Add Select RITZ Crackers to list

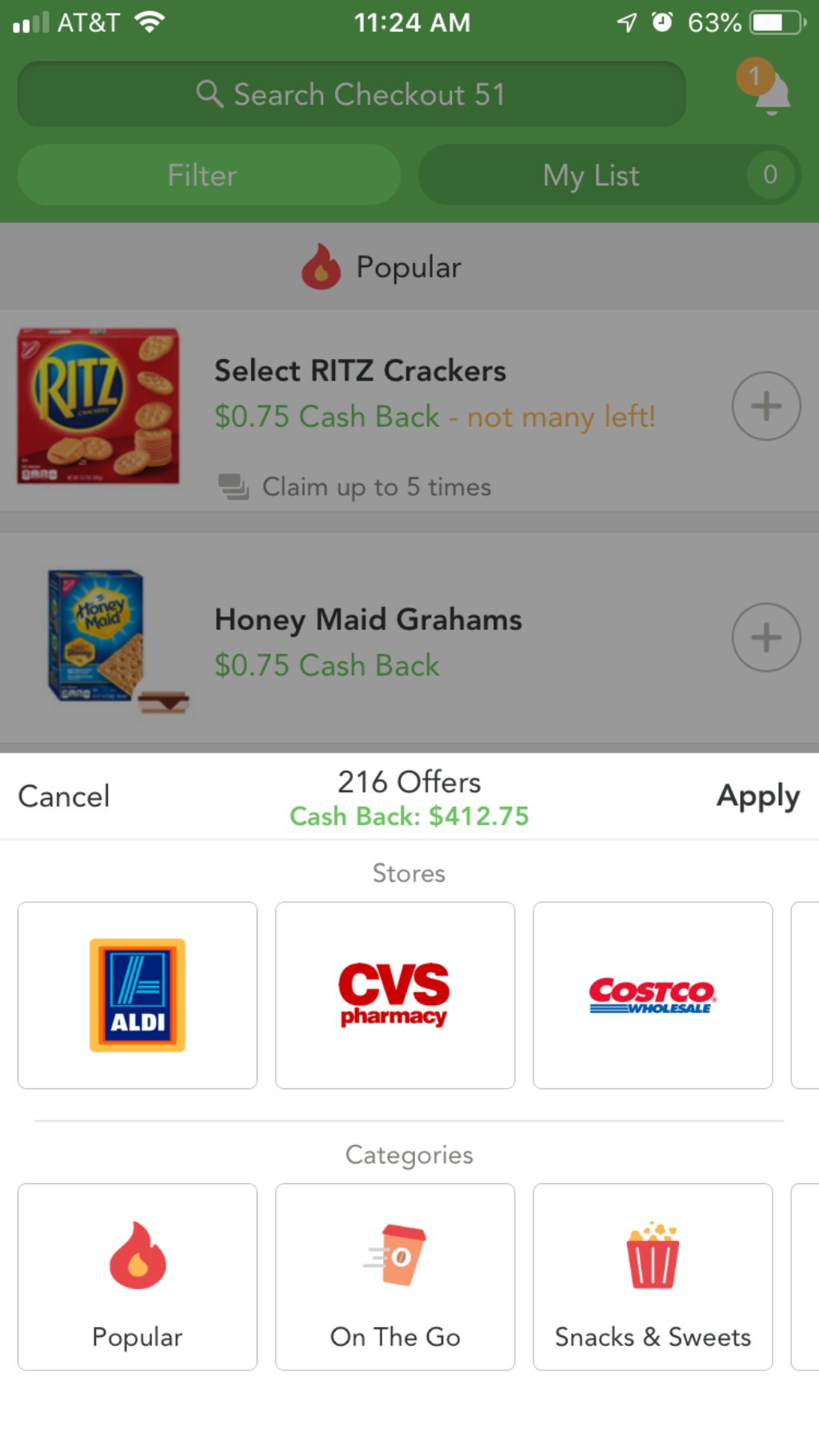[765, 406]
